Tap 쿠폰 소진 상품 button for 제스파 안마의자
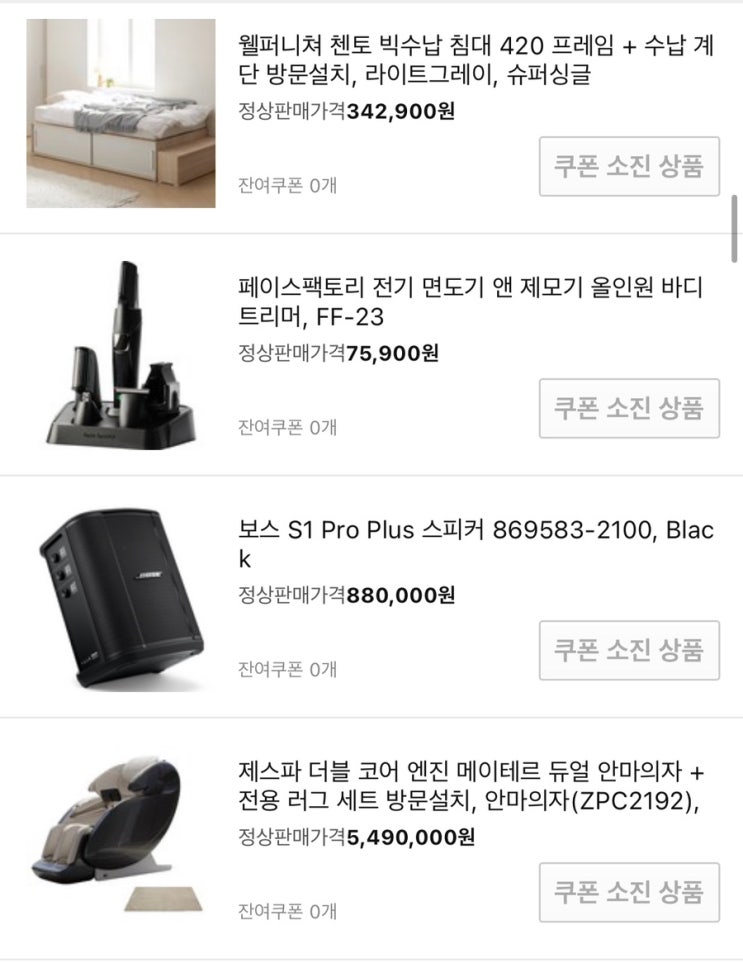Screen dimensions: 743x963 click(x=629, y=892)
